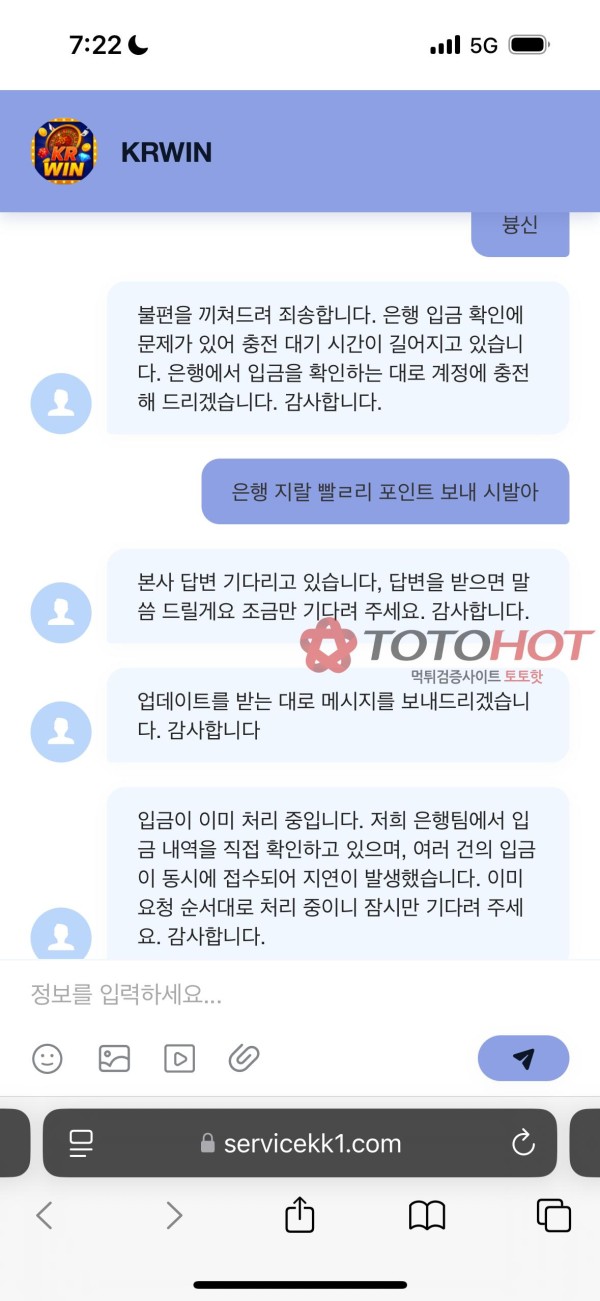Show all open Safari tabs
600x1301 pixels.
point(554,1215)
